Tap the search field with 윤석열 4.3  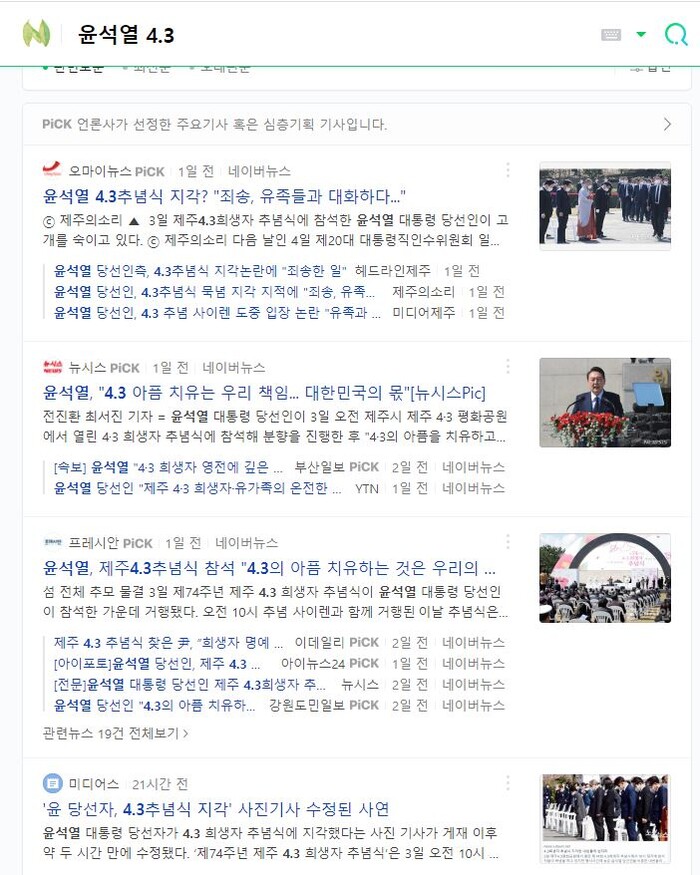pyautogui.click(x=330, y=35)
